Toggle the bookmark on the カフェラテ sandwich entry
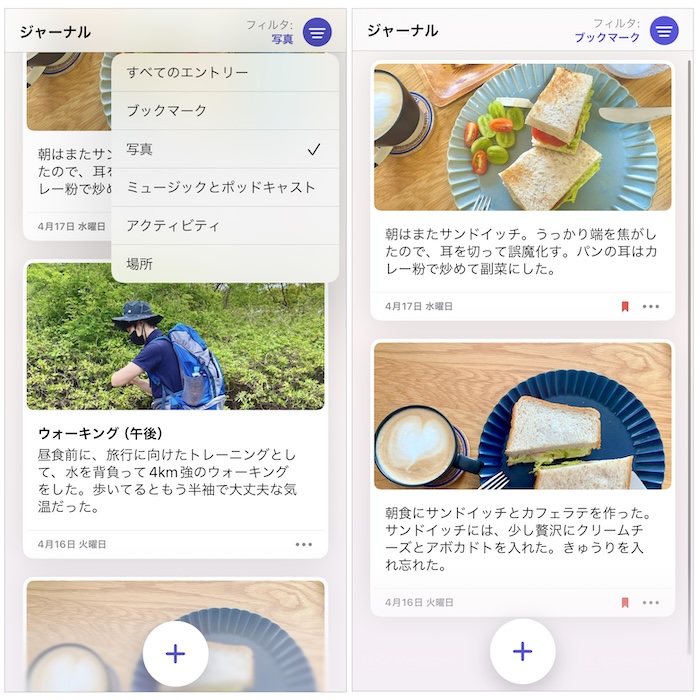The image size is (700, 700). (625, 602)
